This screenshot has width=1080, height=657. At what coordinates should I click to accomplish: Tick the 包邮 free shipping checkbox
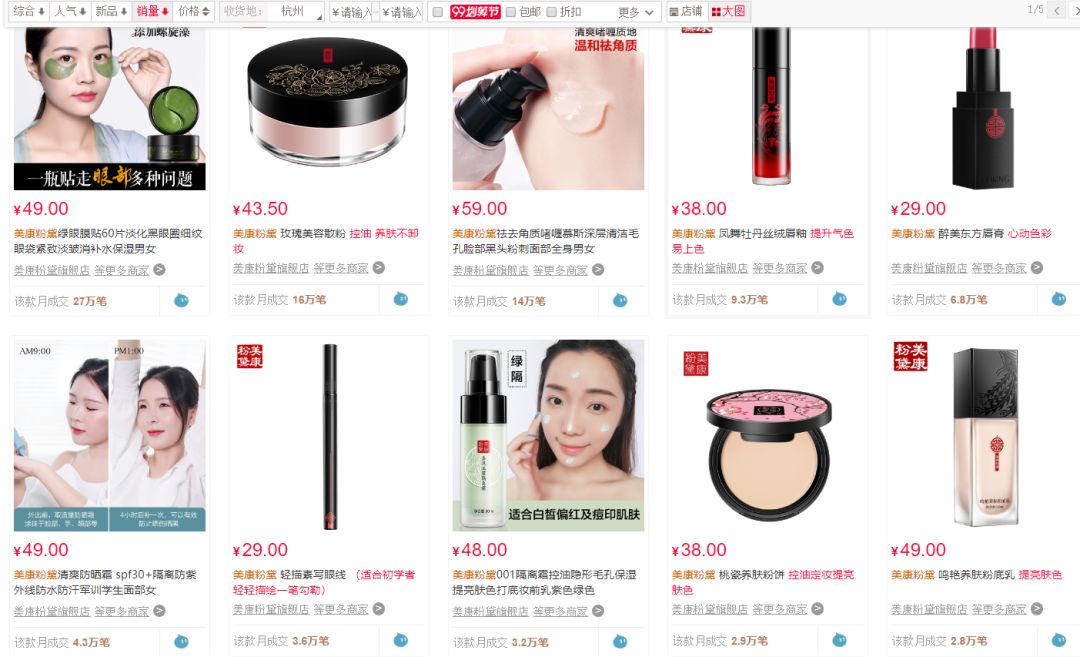[x=511, y=12]
